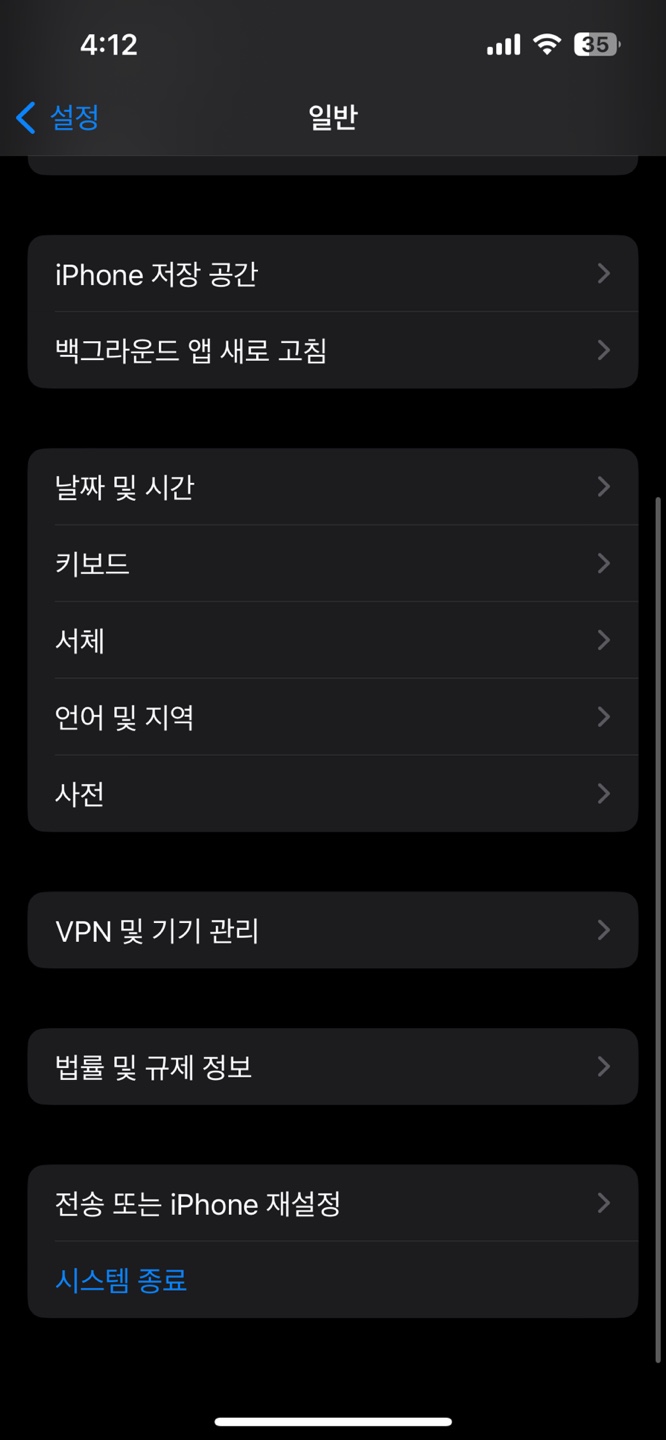Open 언어 및 지역
The height and width of the screenshot is (1440, 666).
click(x=333, y=717)
